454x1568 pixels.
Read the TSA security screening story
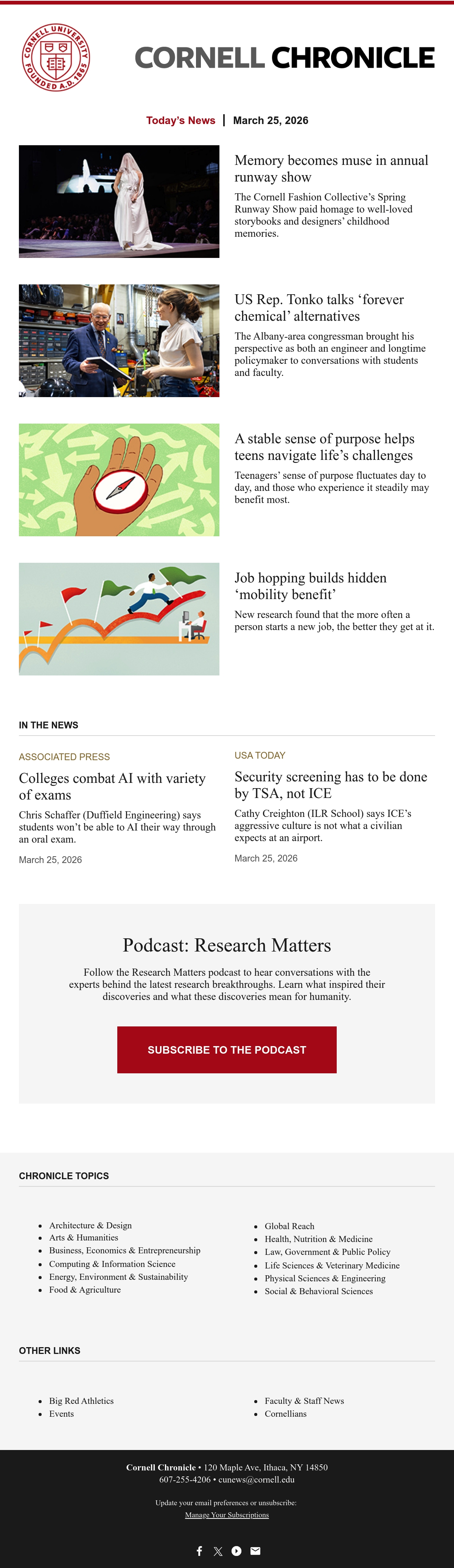330,785
